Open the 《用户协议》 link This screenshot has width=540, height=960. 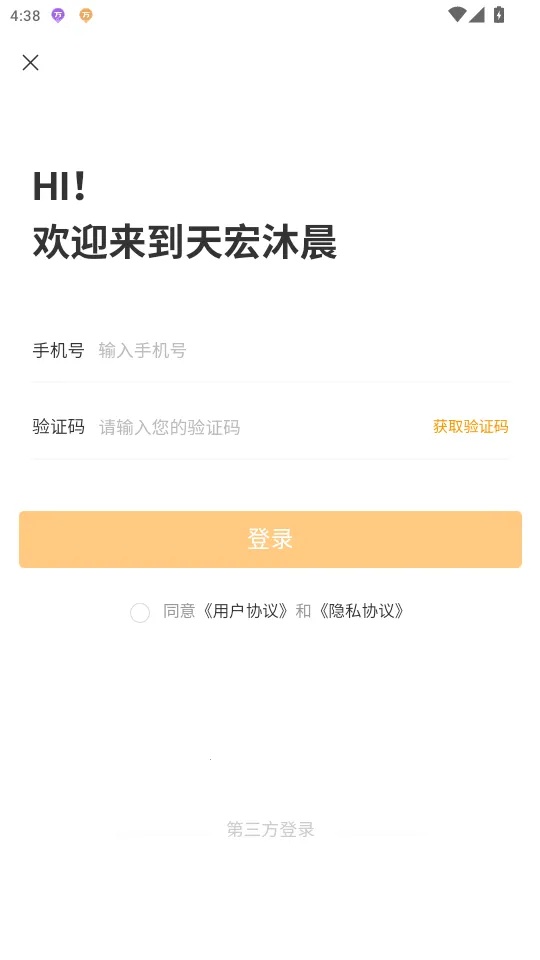pos(245,611)
